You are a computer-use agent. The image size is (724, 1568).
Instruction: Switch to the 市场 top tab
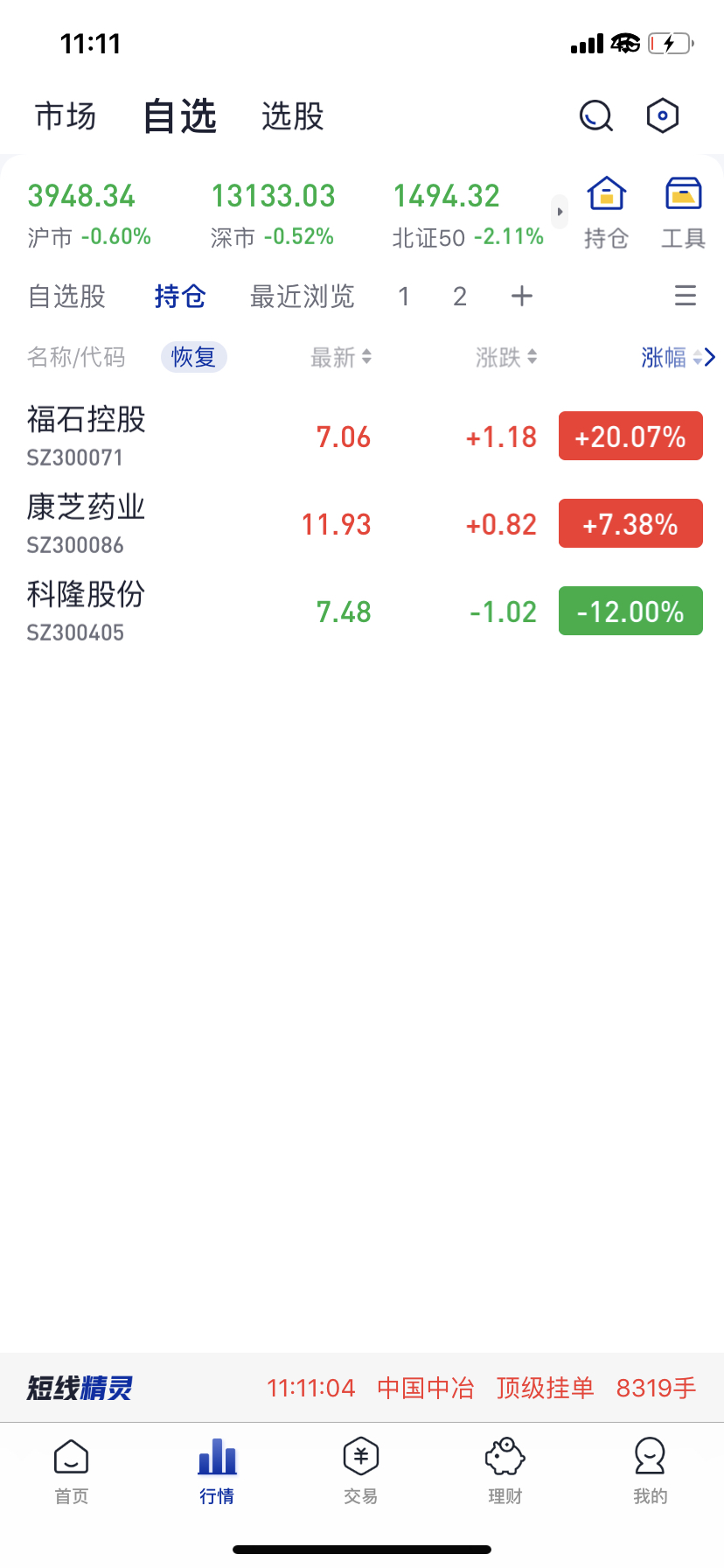pos(66,115)
